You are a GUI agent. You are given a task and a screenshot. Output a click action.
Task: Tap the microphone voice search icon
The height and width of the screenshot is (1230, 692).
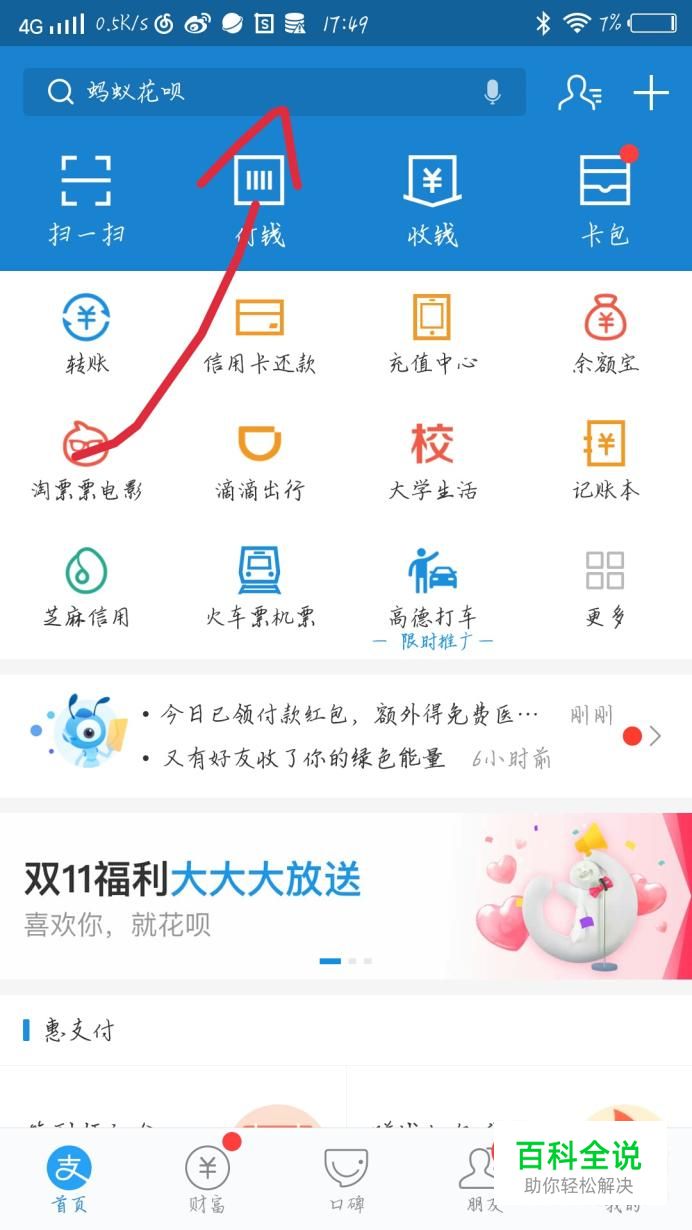point(492,92)
